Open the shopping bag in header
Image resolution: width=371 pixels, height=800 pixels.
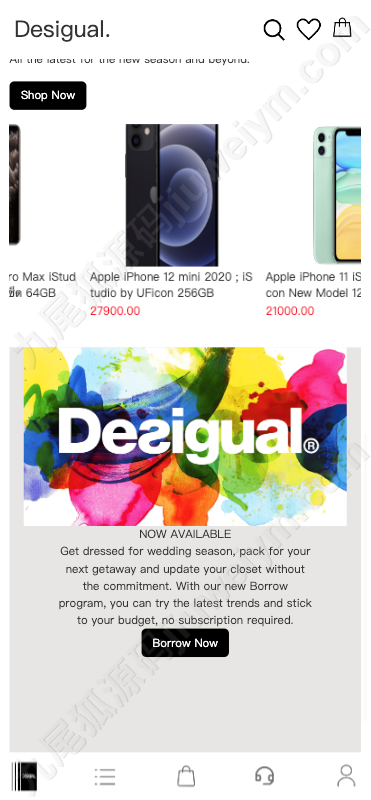(x=342, y=28)
